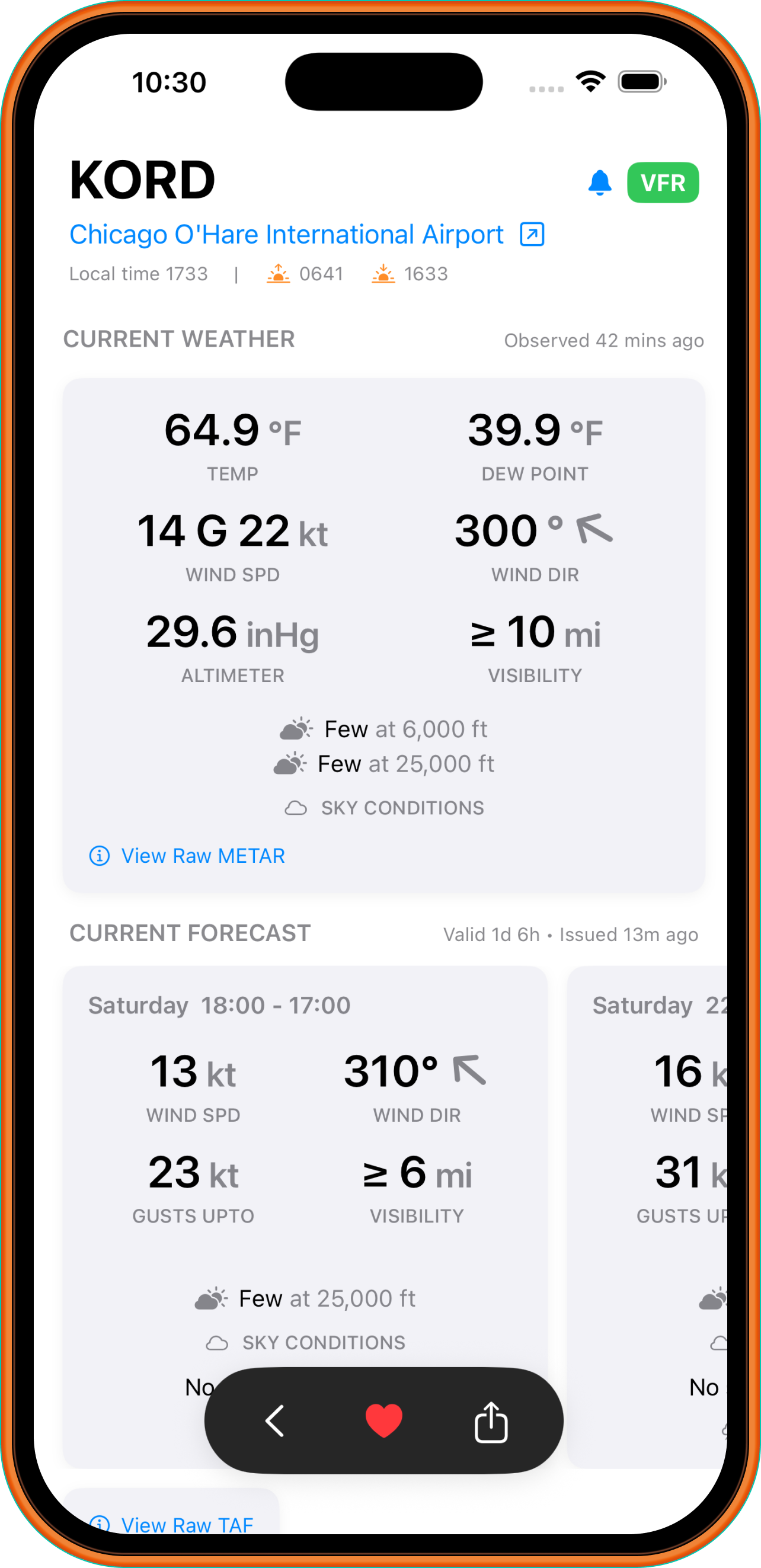Tap the cloud icon next to SKY CONDITIONS
The height and width of the screenshot is (1568, 761).
point(296,807)
